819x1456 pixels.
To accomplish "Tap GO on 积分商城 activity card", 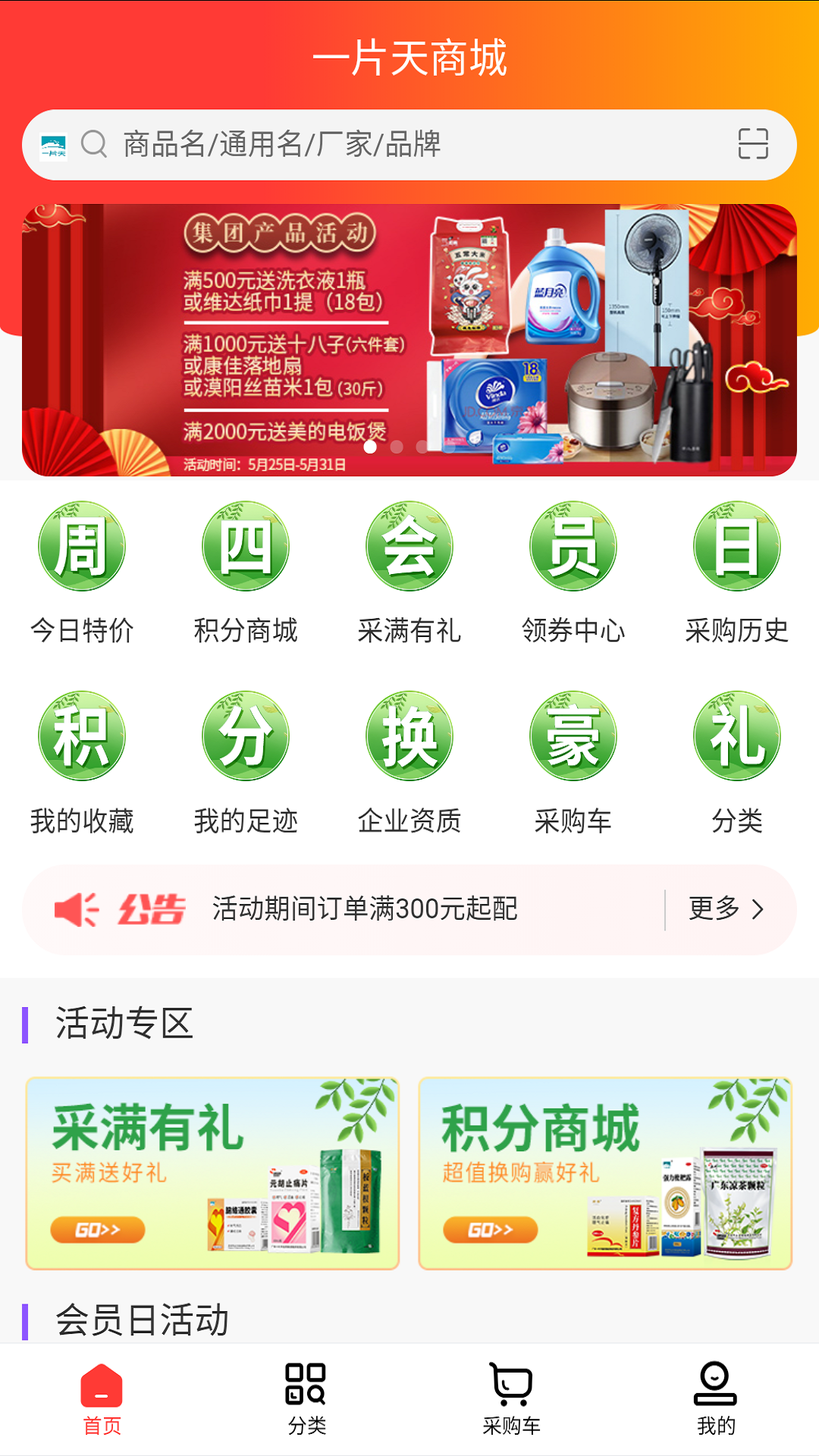I will click(x=489, y=1230).
